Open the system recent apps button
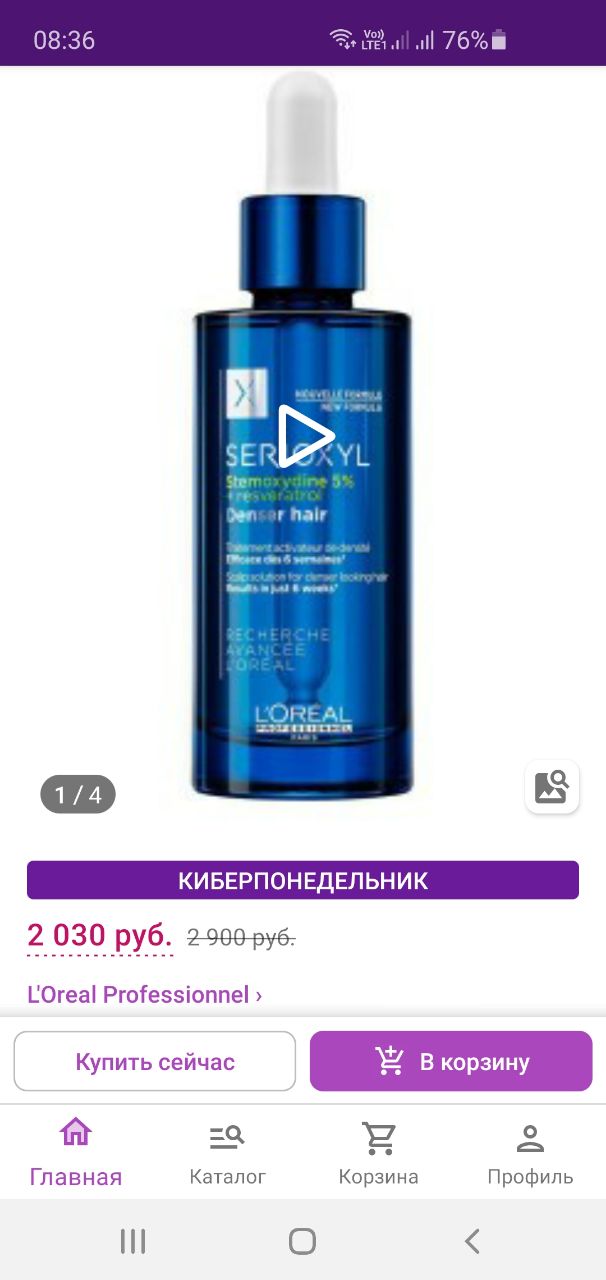Image resolution: width=606 pixels, height=1280 pixels. tap(133, 1241)
